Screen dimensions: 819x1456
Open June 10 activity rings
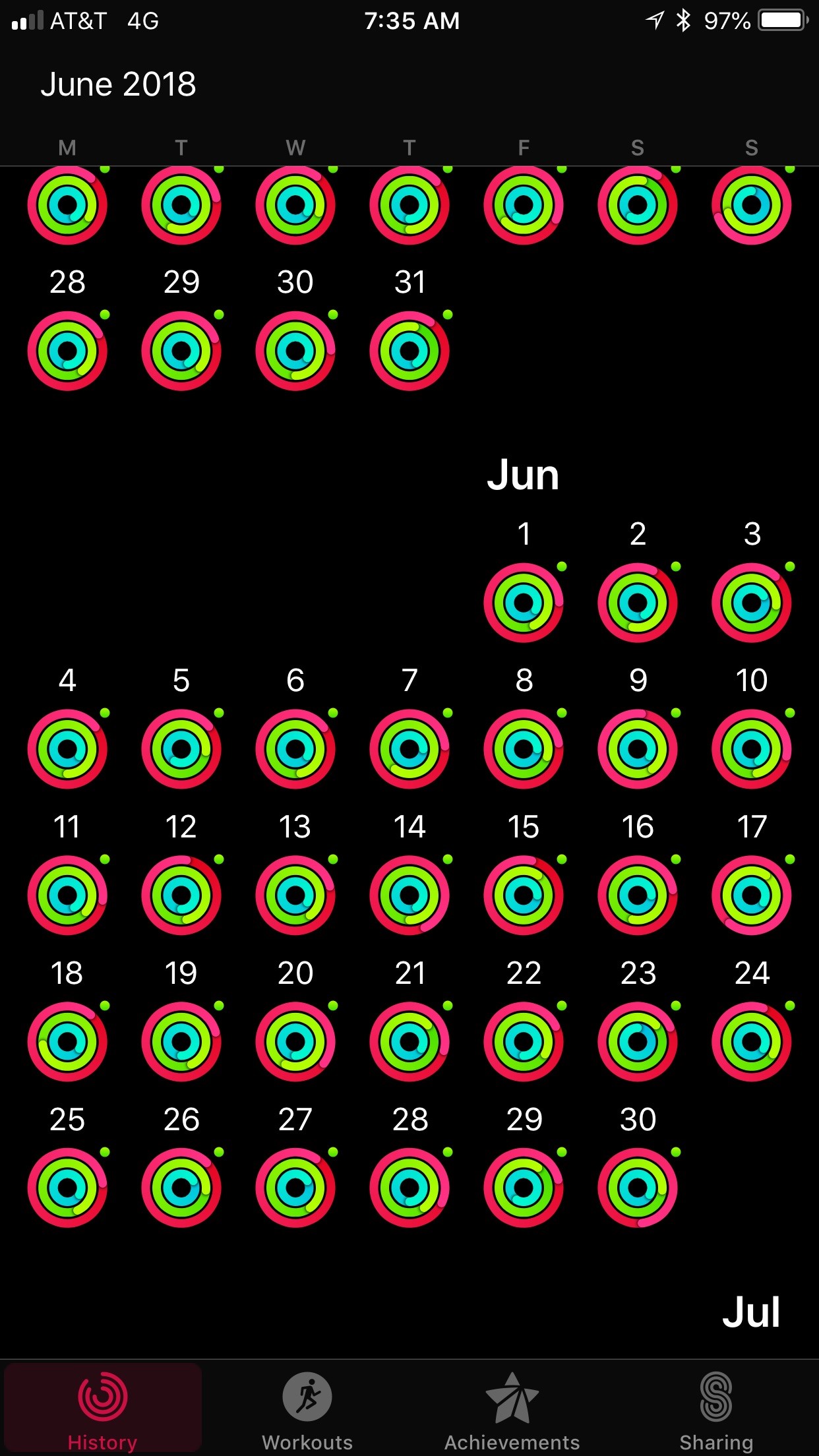[x=752, y=749]
